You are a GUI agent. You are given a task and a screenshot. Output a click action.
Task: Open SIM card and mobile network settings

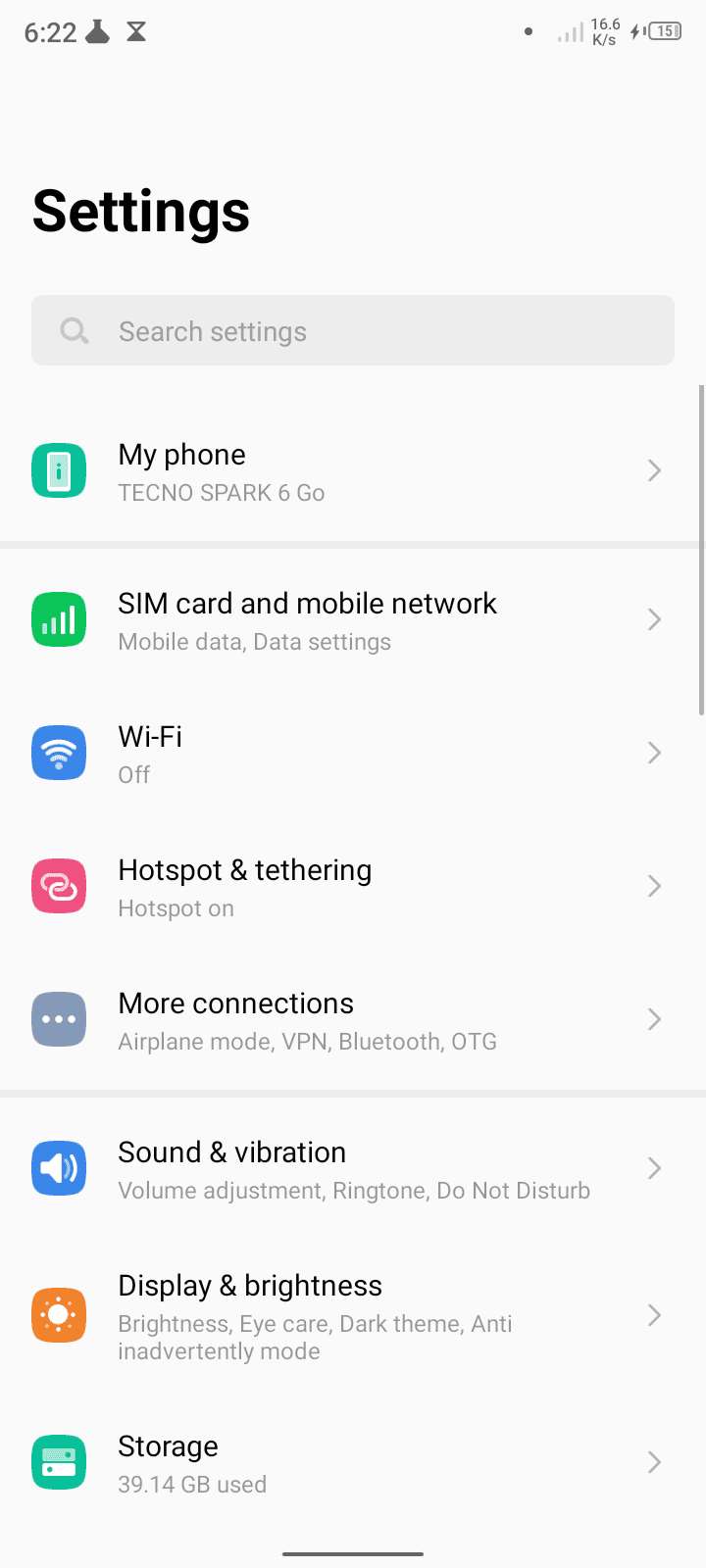point(353,620)
